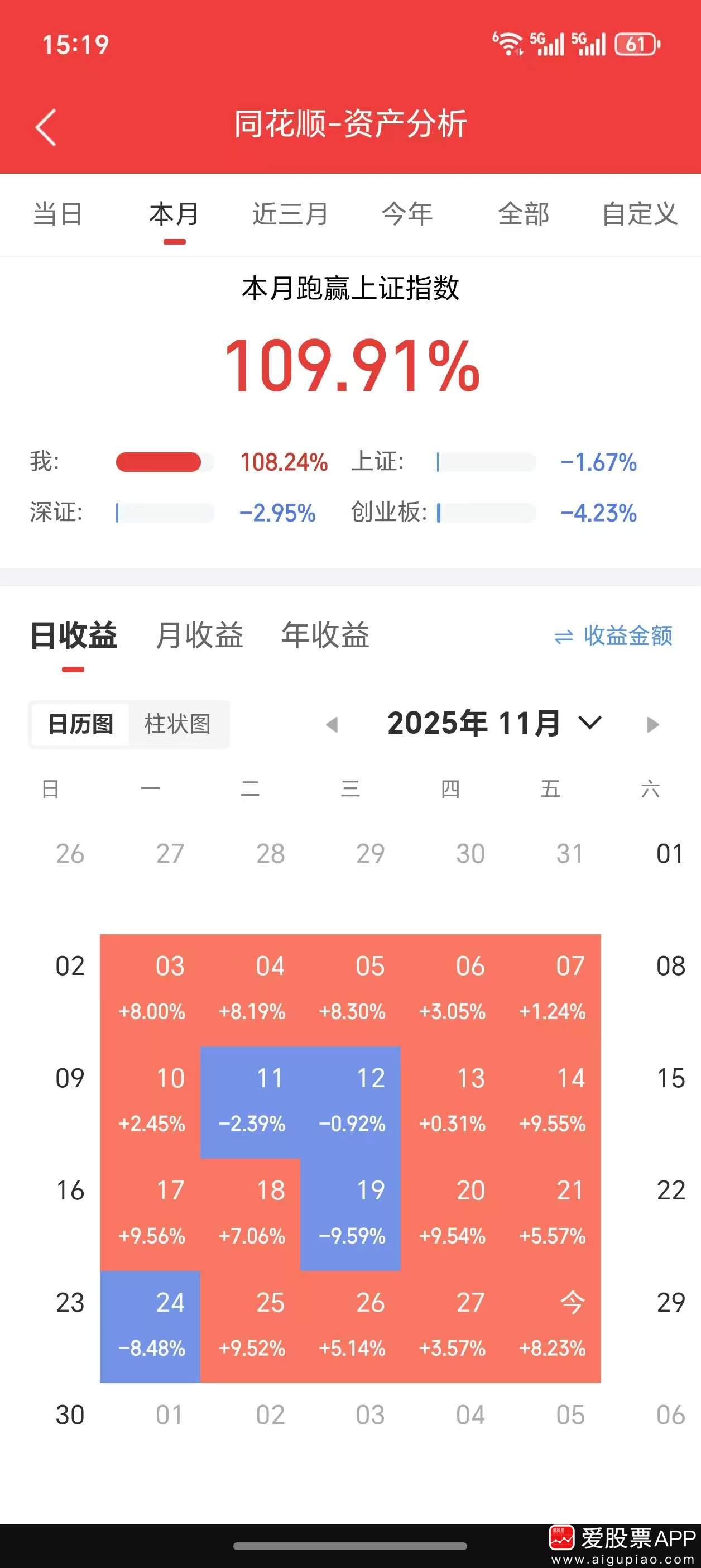Switch calendar to 柱状图 bar chart view
Screen dimensions: 701x1568
click(178, 724)
